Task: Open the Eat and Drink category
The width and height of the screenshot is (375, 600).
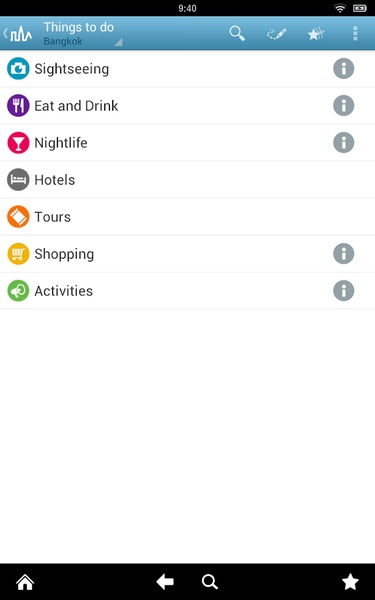Action: point(188,106)
